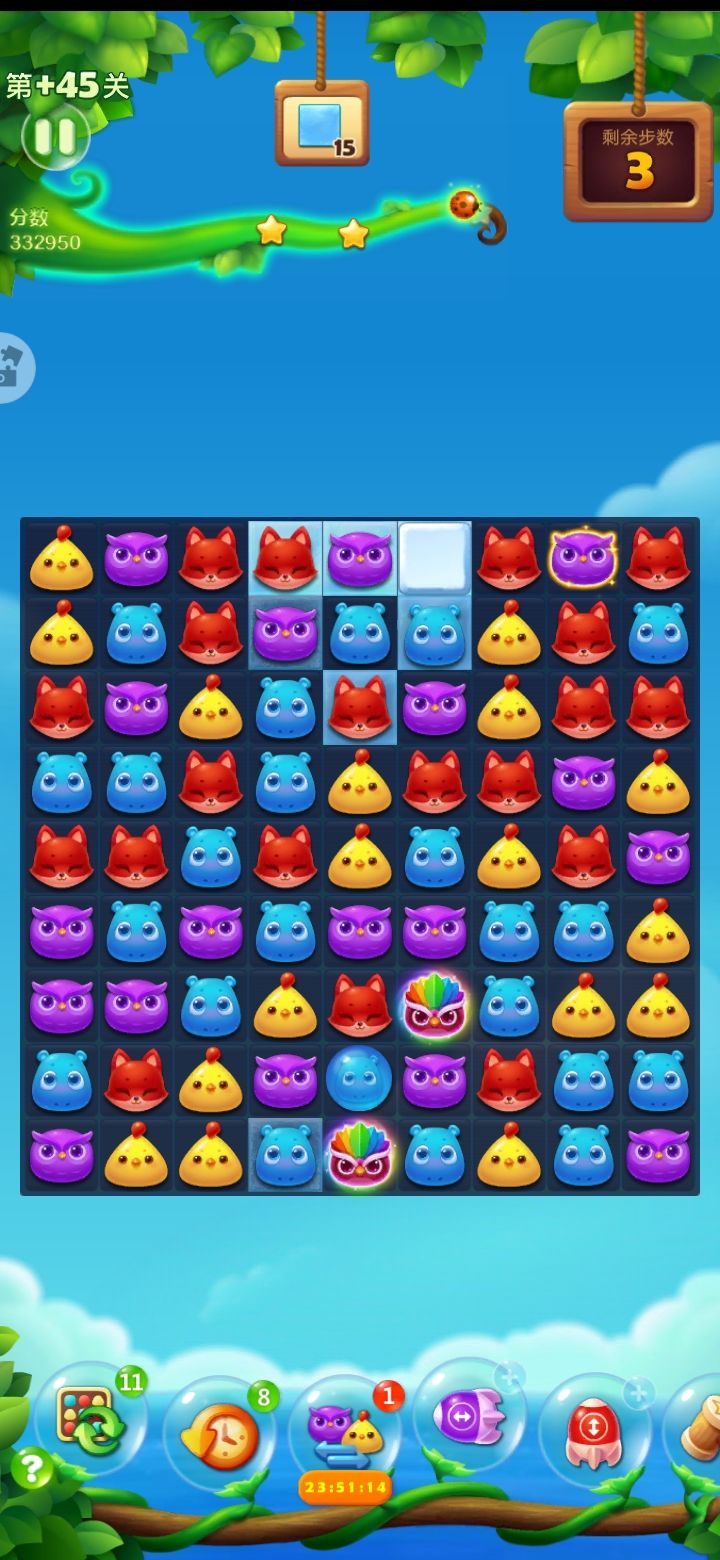Select the purple fish booster
Image resolution: width=720 pixels, height=1560 pixels.
pos(470,1416)
